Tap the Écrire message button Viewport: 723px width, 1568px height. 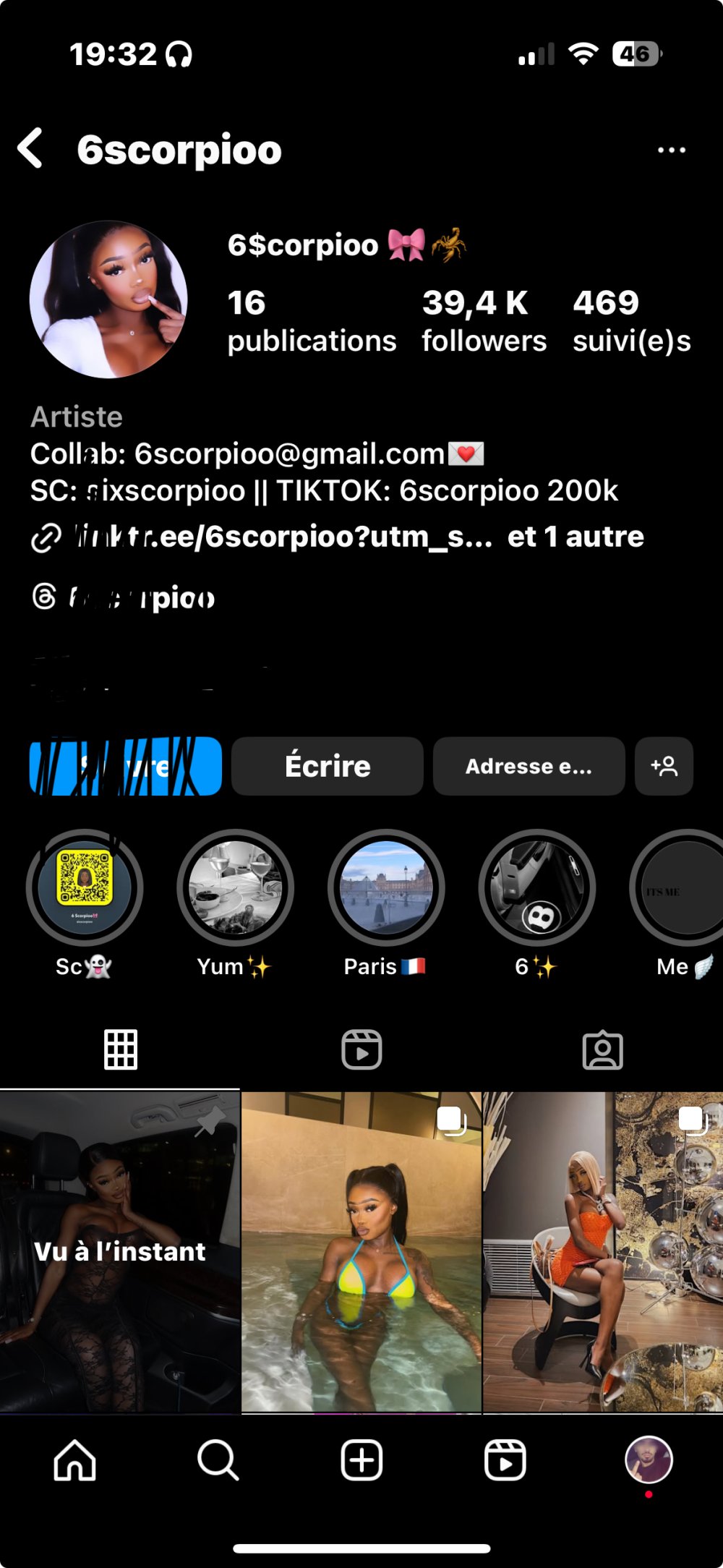327,766
